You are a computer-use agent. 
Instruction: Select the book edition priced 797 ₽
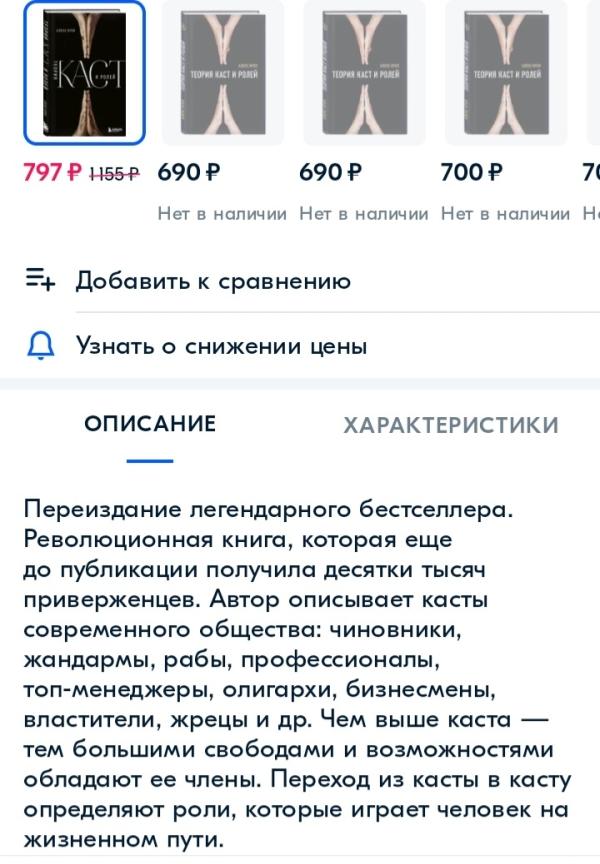[84, 72]
